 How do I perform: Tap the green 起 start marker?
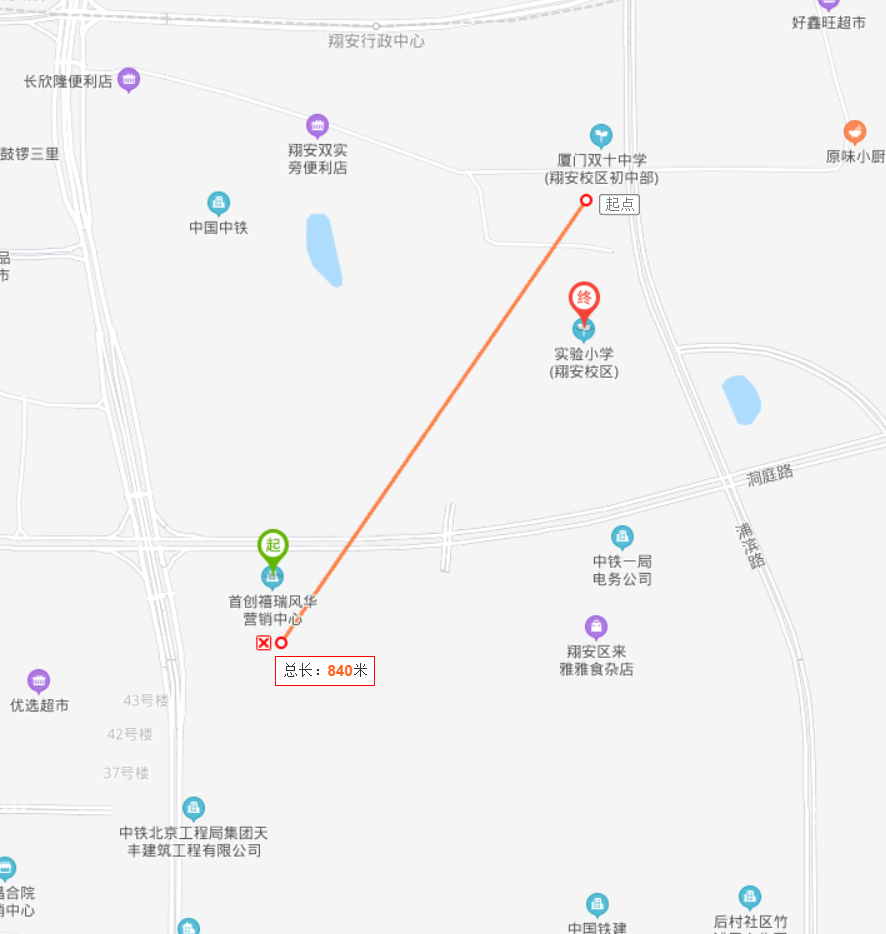[x=273, y=545]
